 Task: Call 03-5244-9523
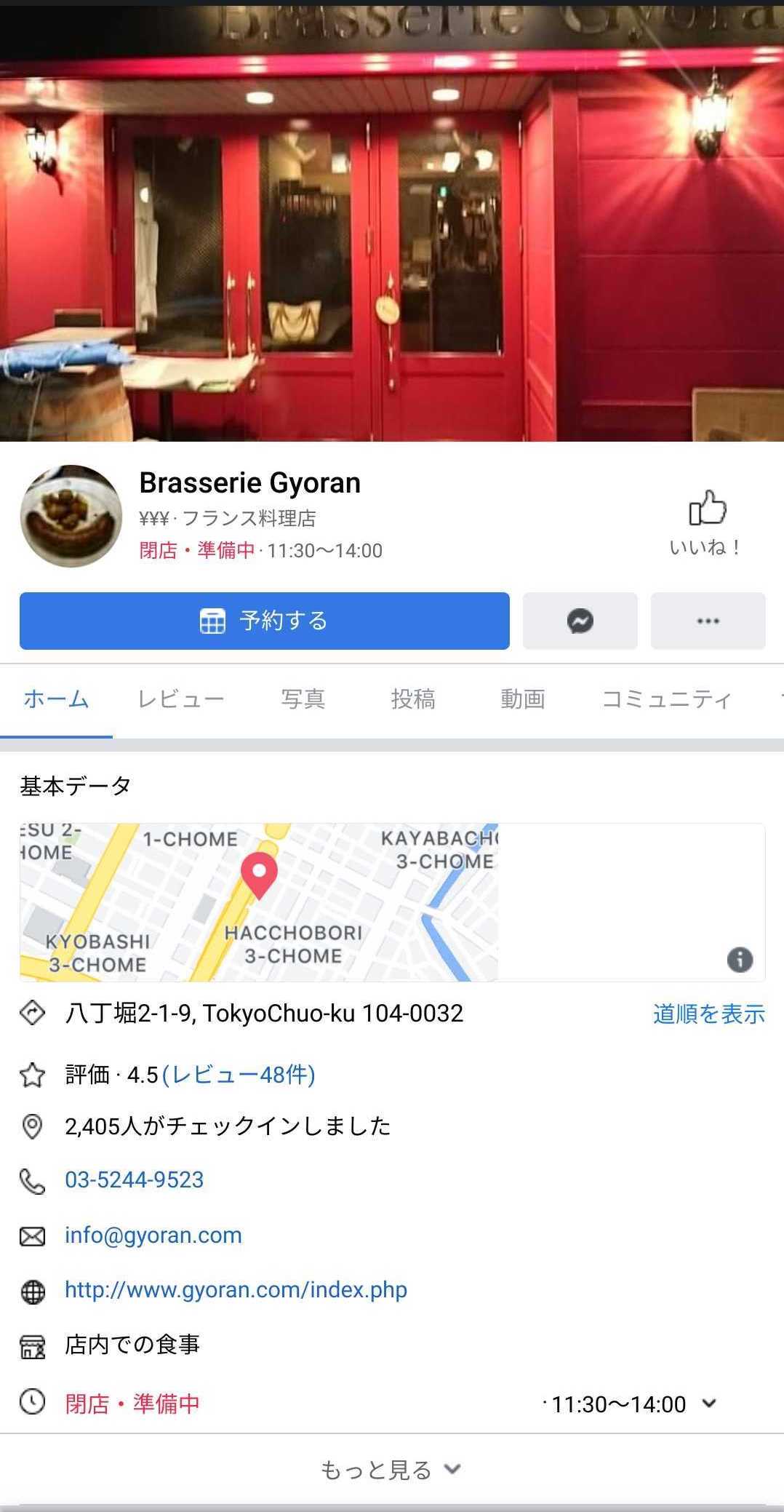pyautogui.click(x=135, y=1179)
